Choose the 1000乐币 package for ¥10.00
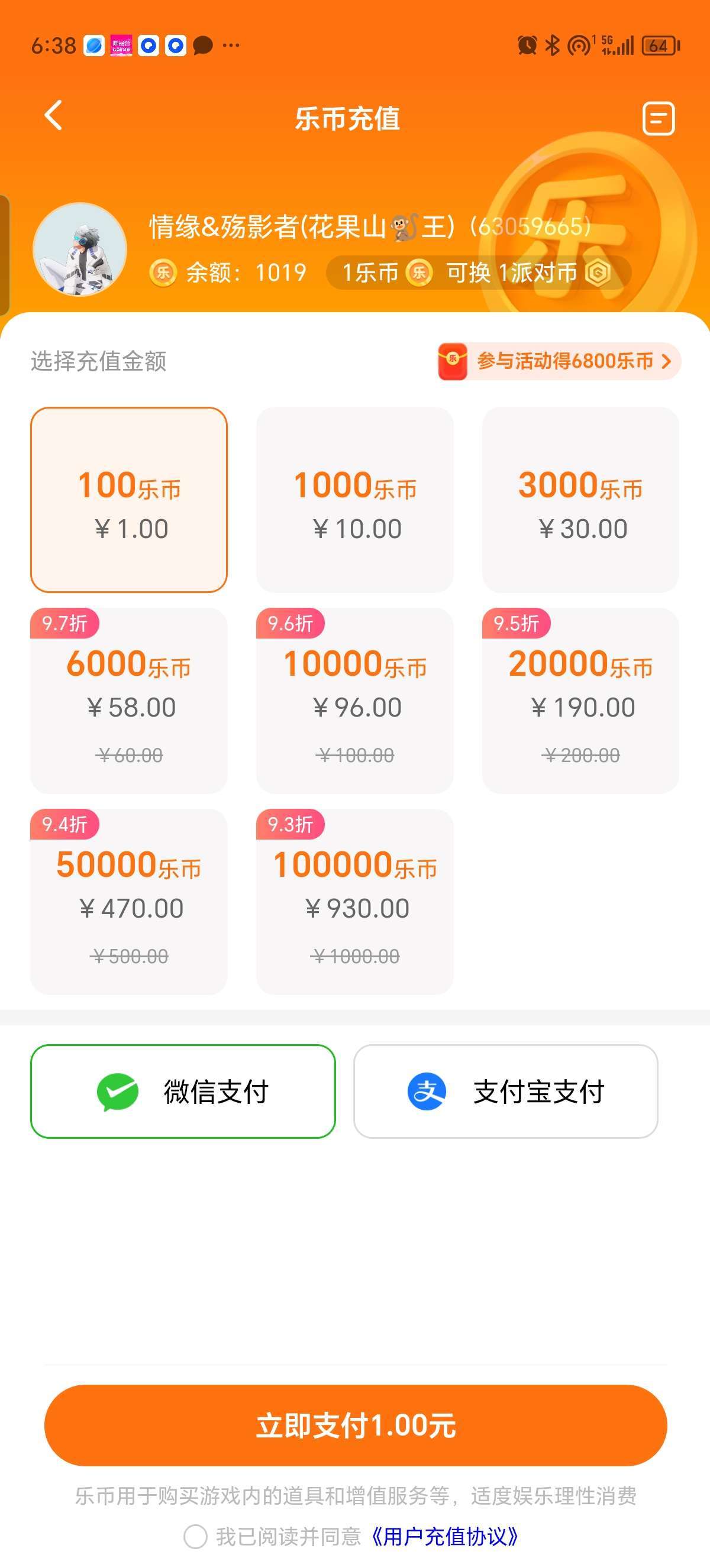The width and height of the screenshot is (710, 1568). pos(355,500)
